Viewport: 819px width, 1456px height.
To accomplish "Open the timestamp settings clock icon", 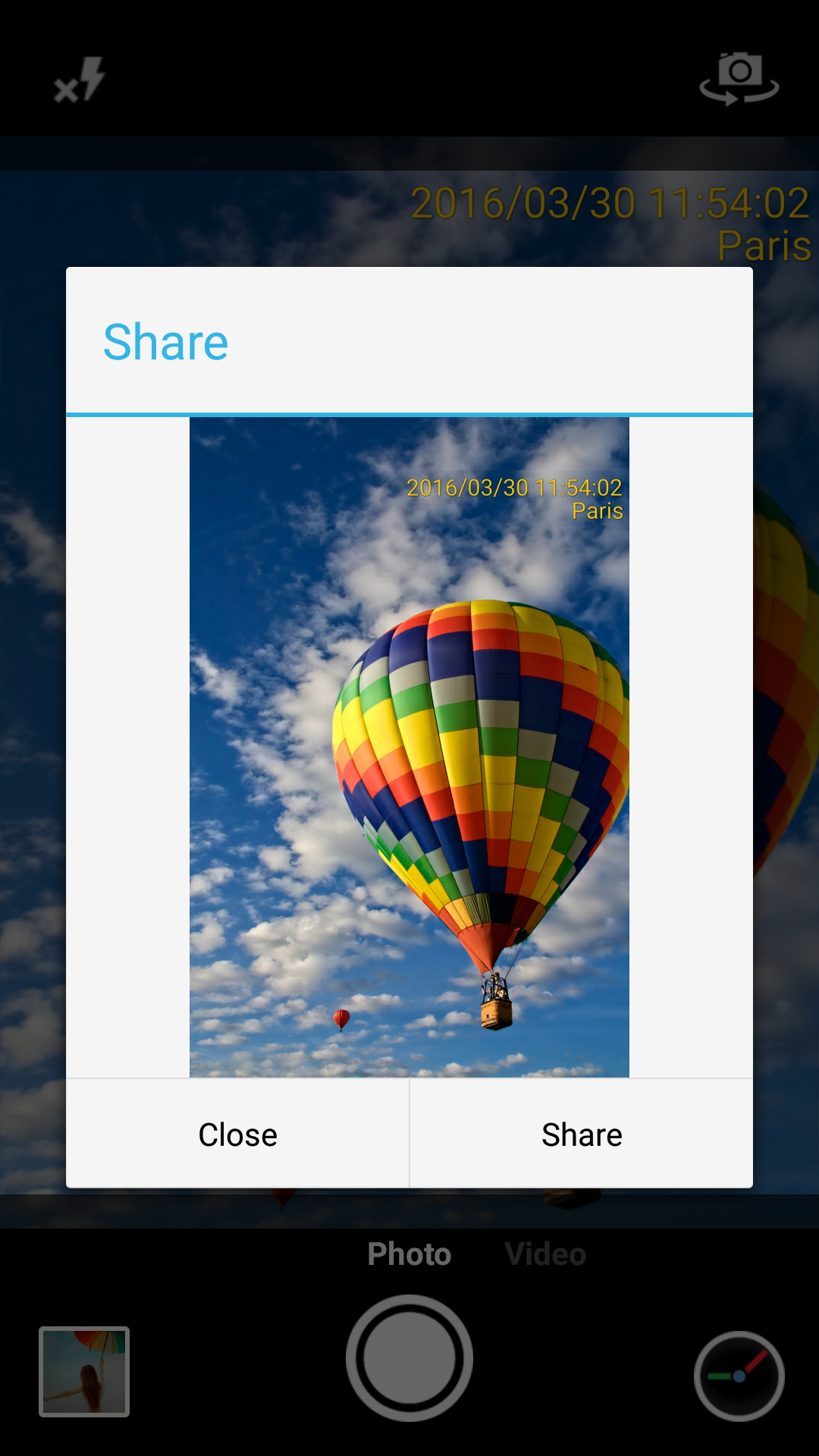I will click(x=739, y=1376).
